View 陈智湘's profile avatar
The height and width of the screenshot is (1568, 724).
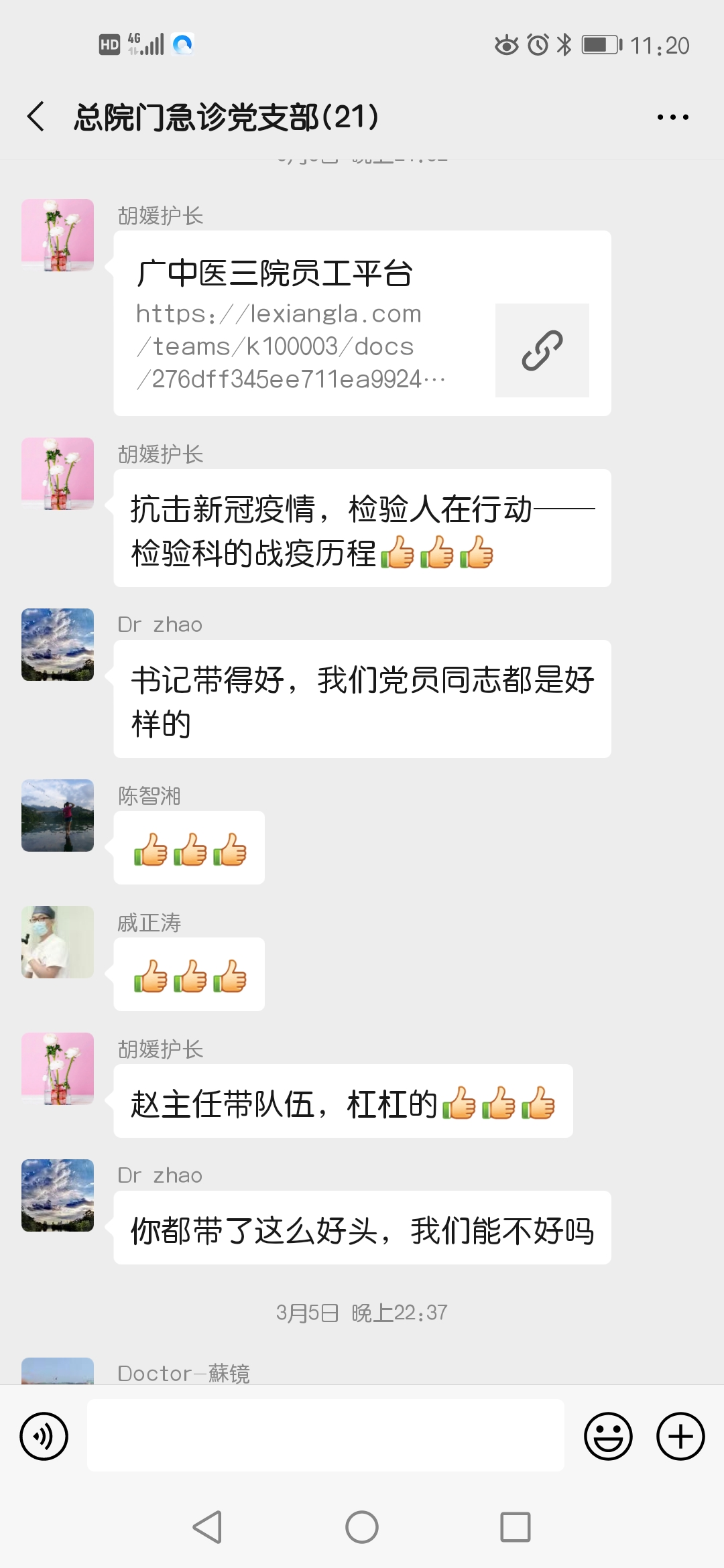point(58,815)
